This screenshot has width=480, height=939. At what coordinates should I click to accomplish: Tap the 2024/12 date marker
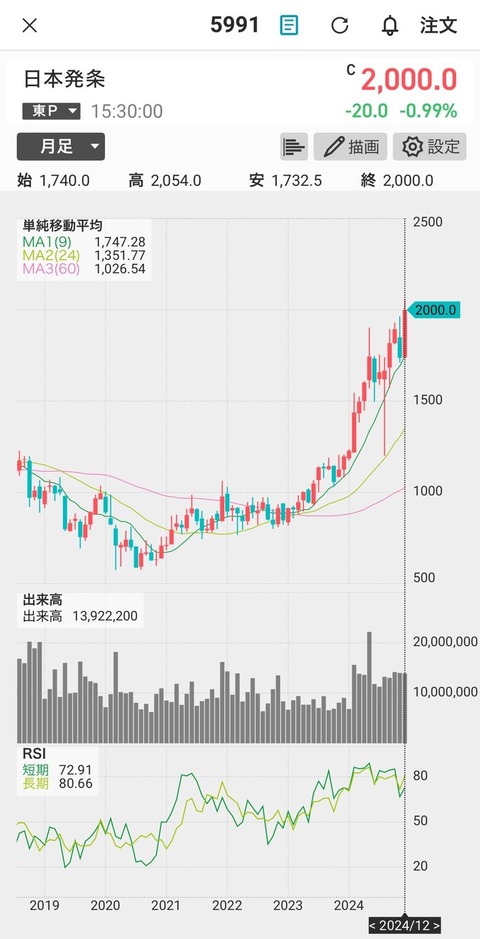405,924
